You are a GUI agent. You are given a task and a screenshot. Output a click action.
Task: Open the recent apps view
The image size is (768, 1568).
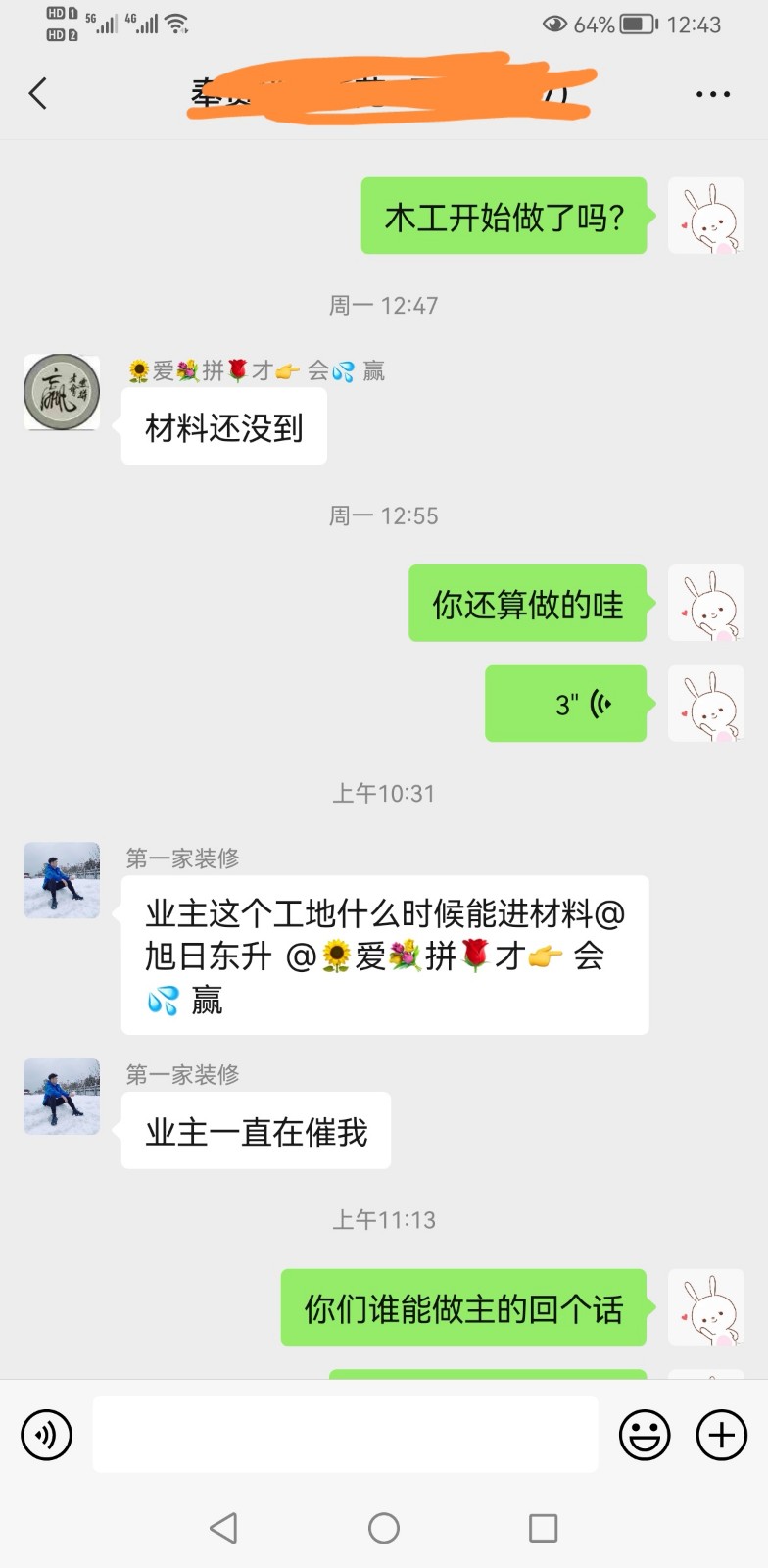pyautogui.click(x=543, y=1528)
